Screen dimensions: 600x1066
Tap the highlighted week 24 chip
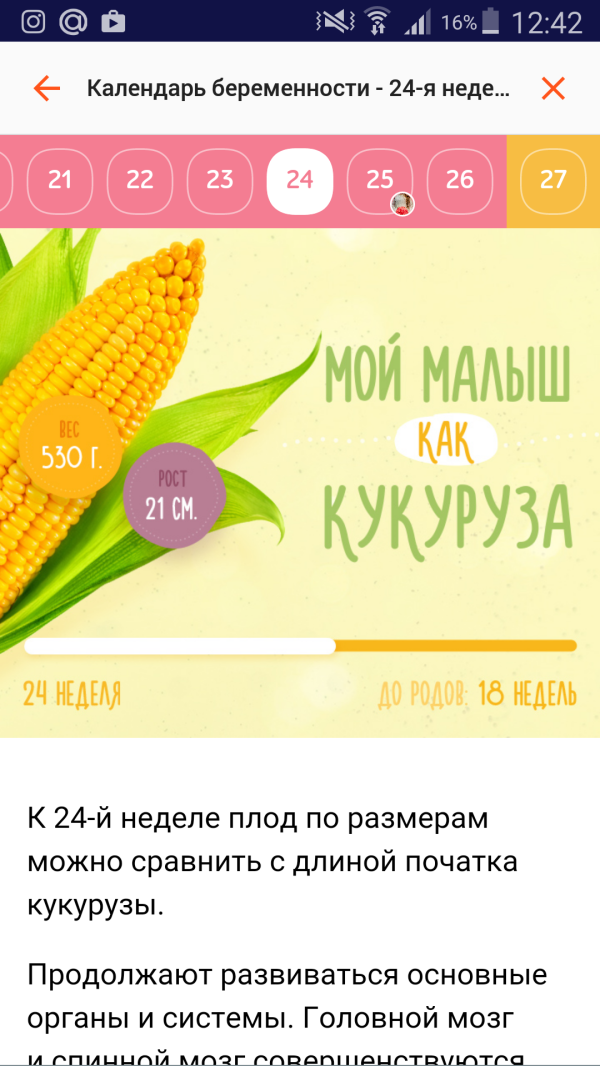(300, 180)
